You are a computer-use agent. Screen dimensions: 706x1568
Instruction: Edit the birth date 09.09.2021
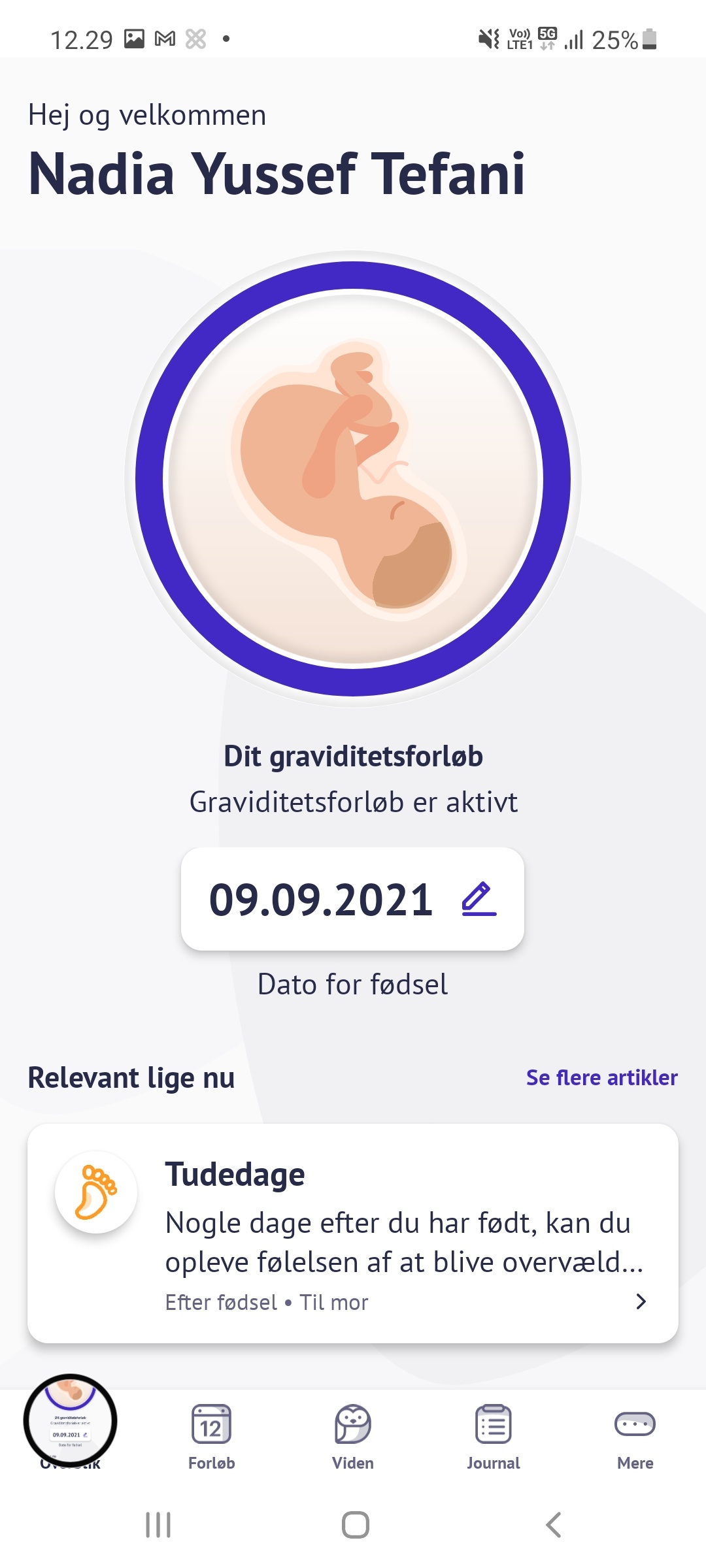click(x=479, y=899)
